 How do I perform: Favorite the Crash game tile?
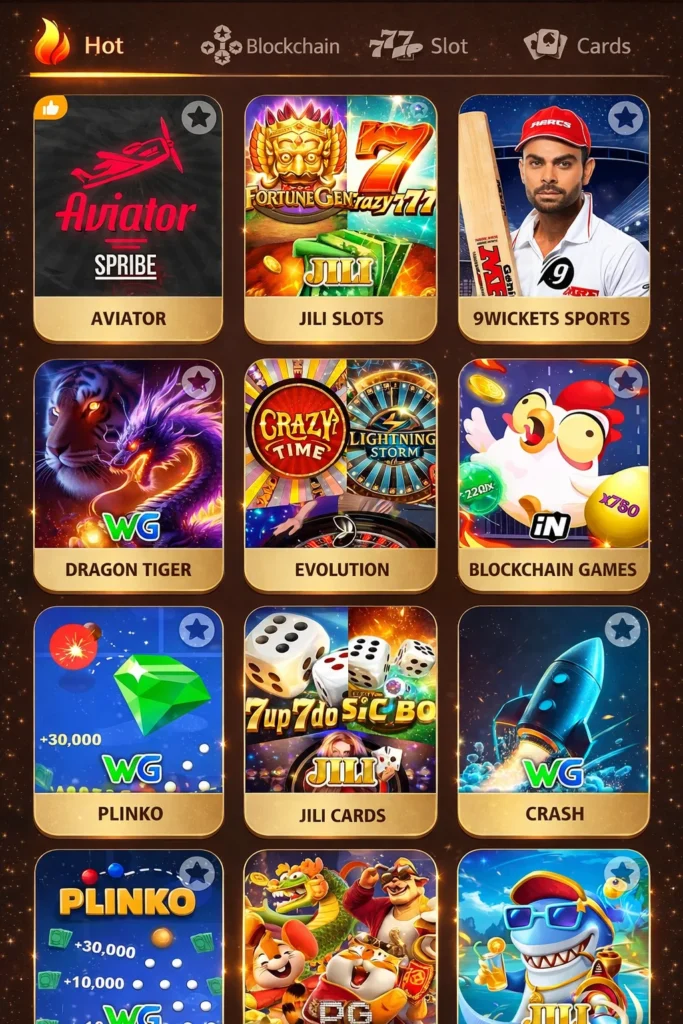coord(623,629)
